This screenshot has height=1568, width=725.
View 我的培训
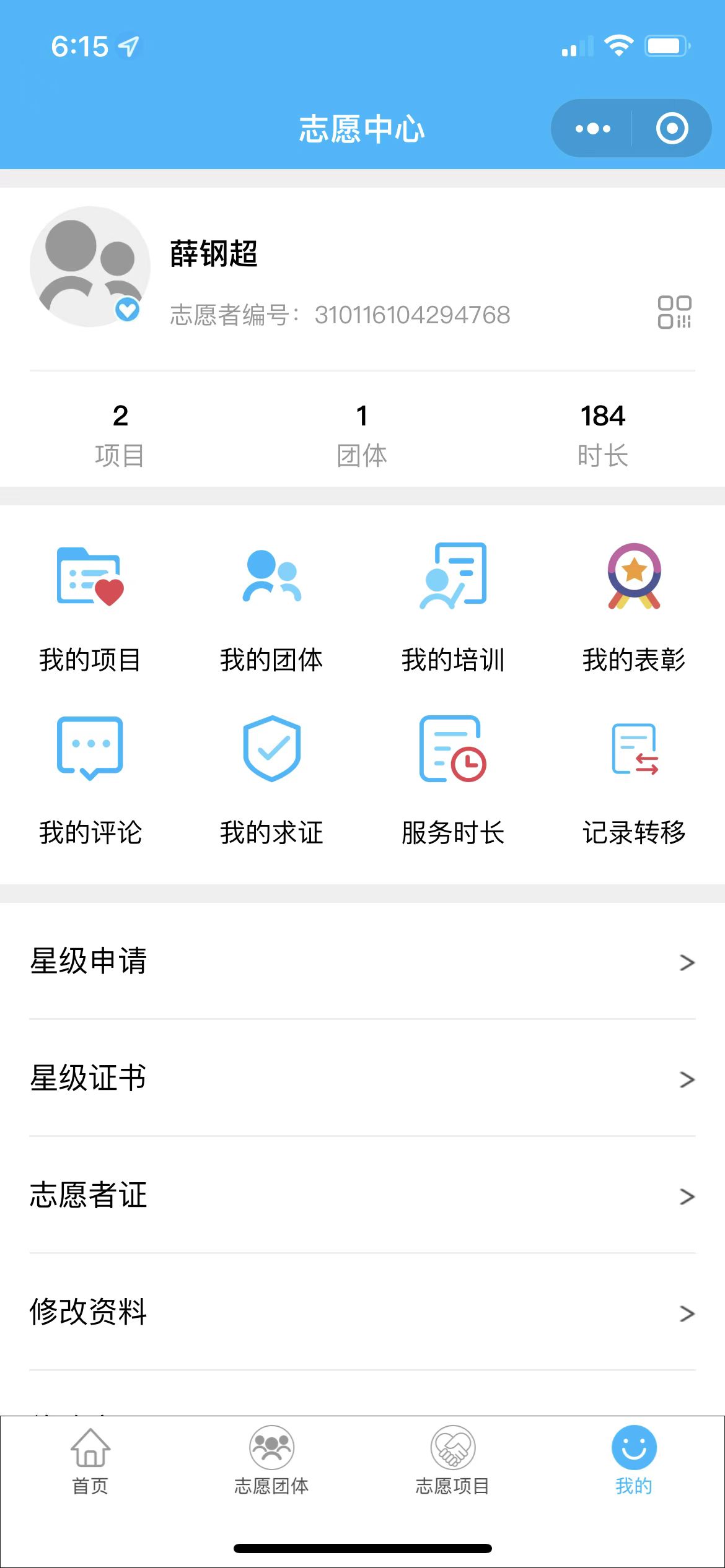coord(453,608)
